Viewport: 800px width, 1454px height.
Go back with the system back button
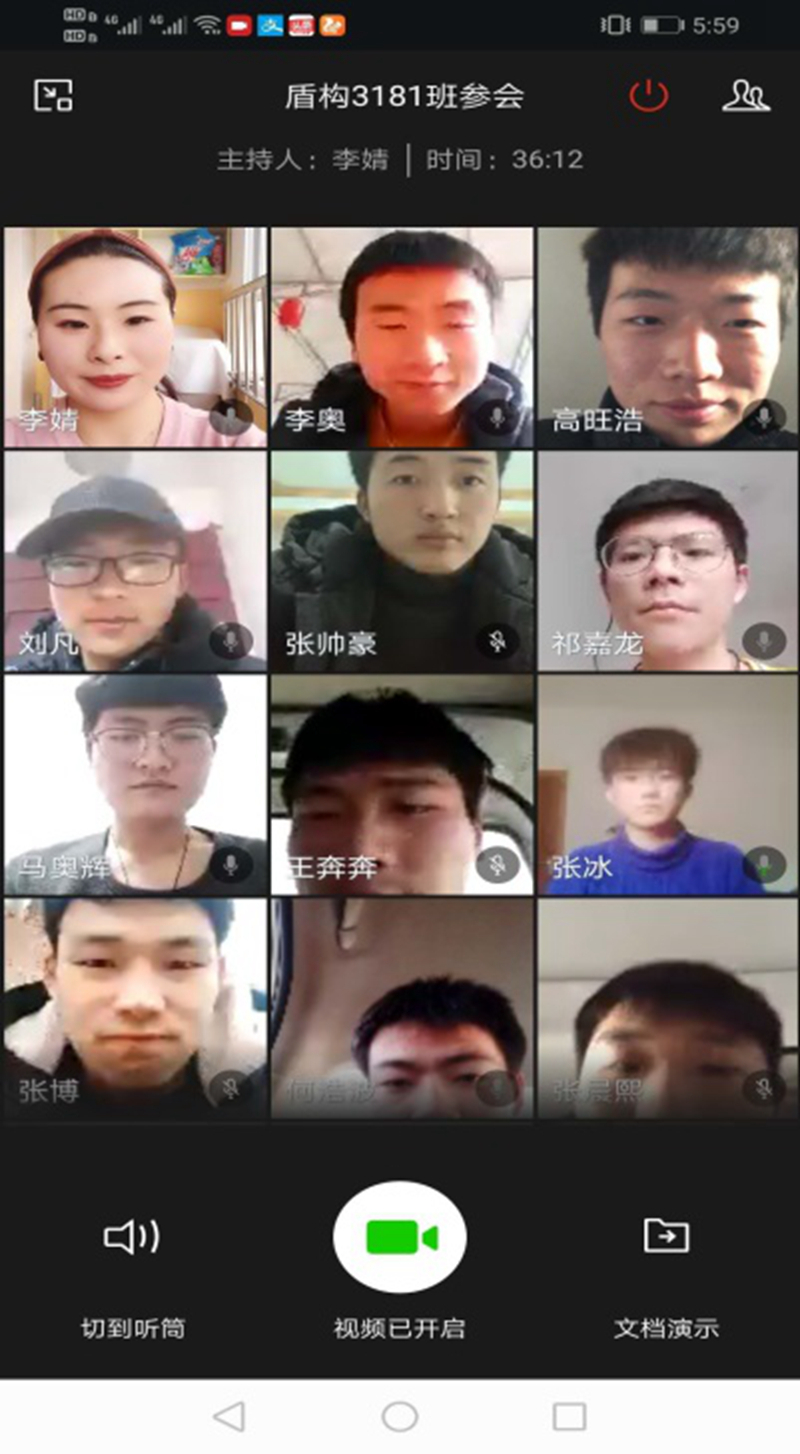coord(230,1416)
